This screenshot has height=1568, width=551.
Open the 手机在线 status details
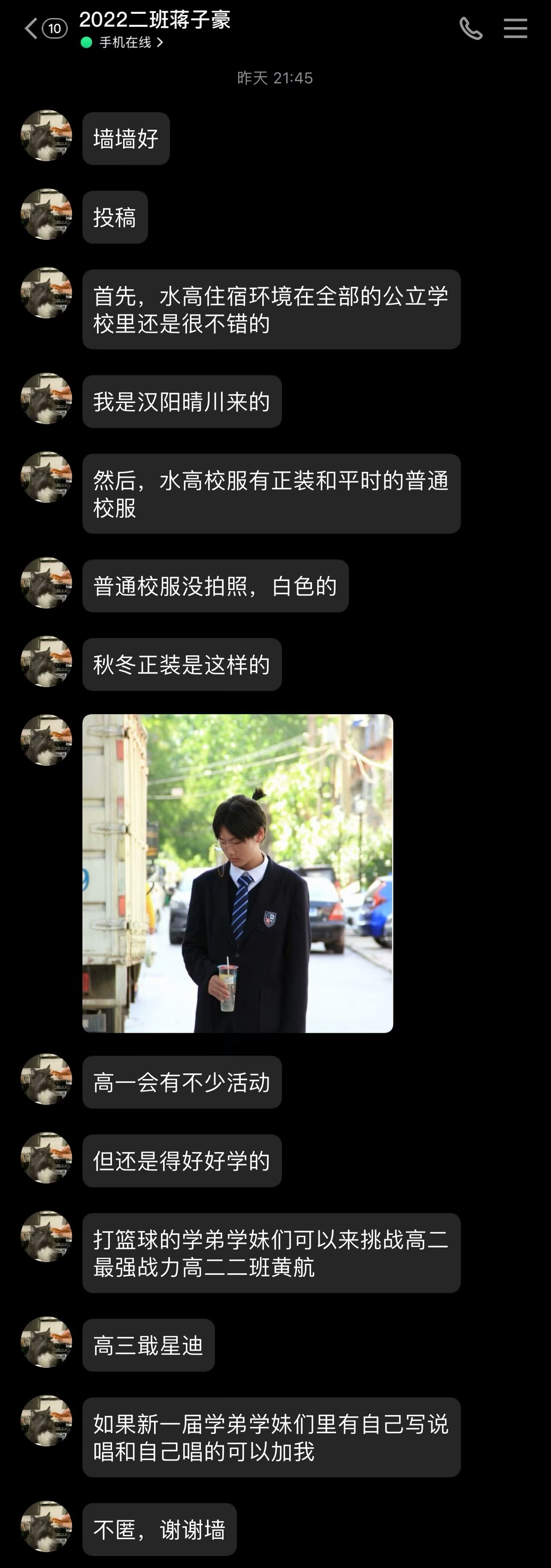pos(125,43)
